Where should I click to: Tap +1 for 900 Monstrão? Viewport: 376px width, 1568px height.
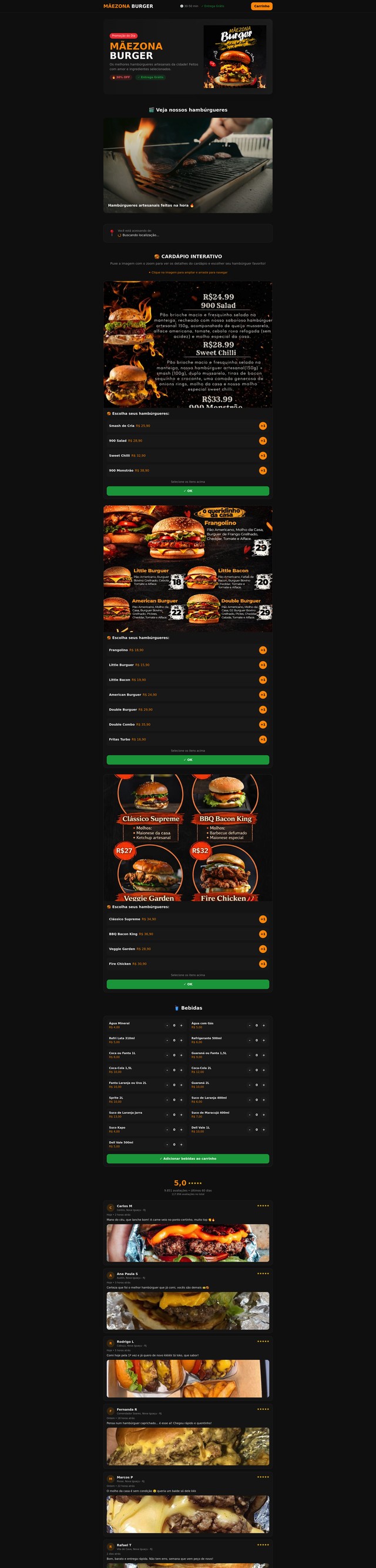[x=263, y=471]
